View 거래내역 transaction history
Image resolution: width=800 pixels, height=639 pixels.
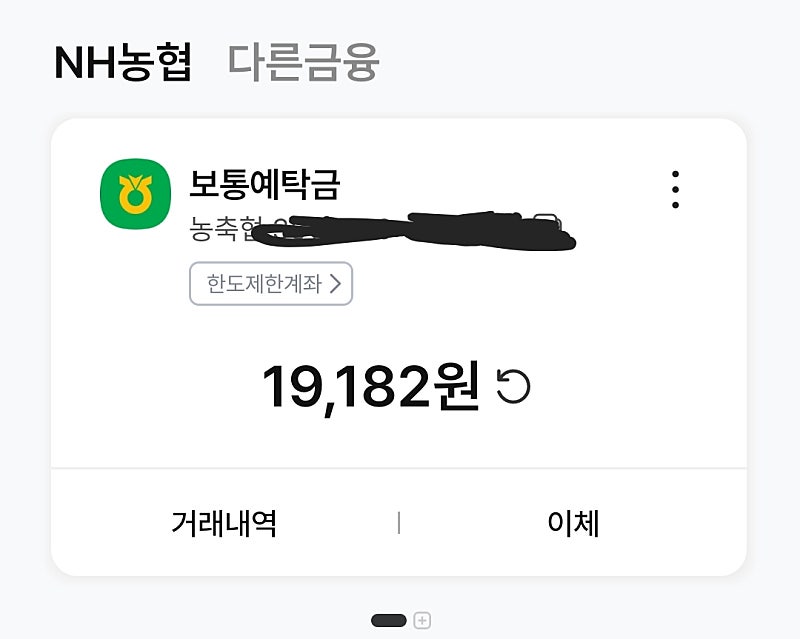tap(224, 522)
